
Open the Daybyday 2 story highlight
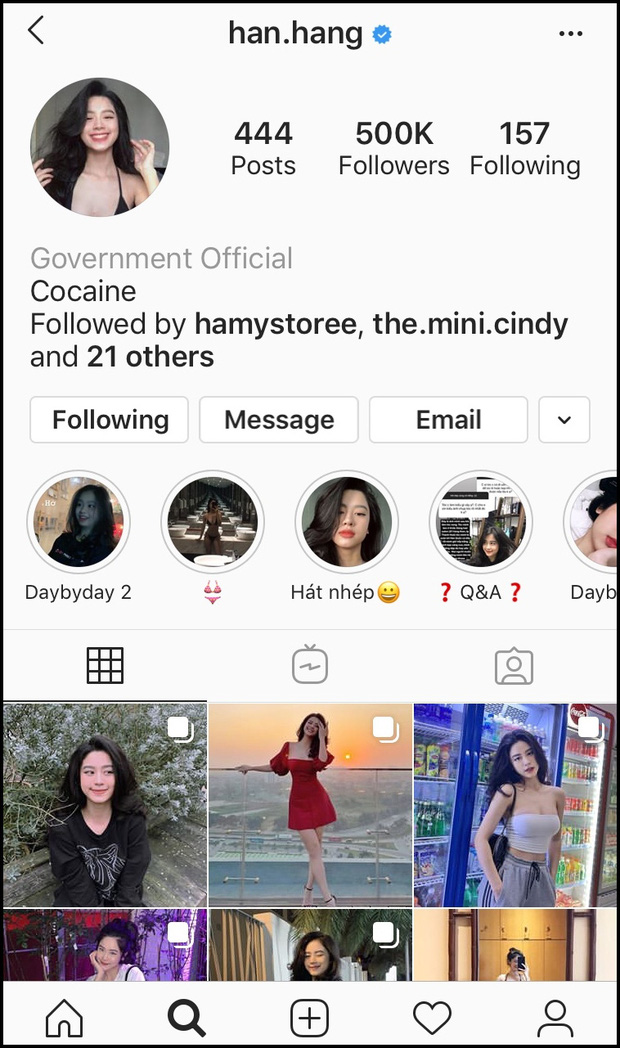pyautogui.click(x=78, y=522)
